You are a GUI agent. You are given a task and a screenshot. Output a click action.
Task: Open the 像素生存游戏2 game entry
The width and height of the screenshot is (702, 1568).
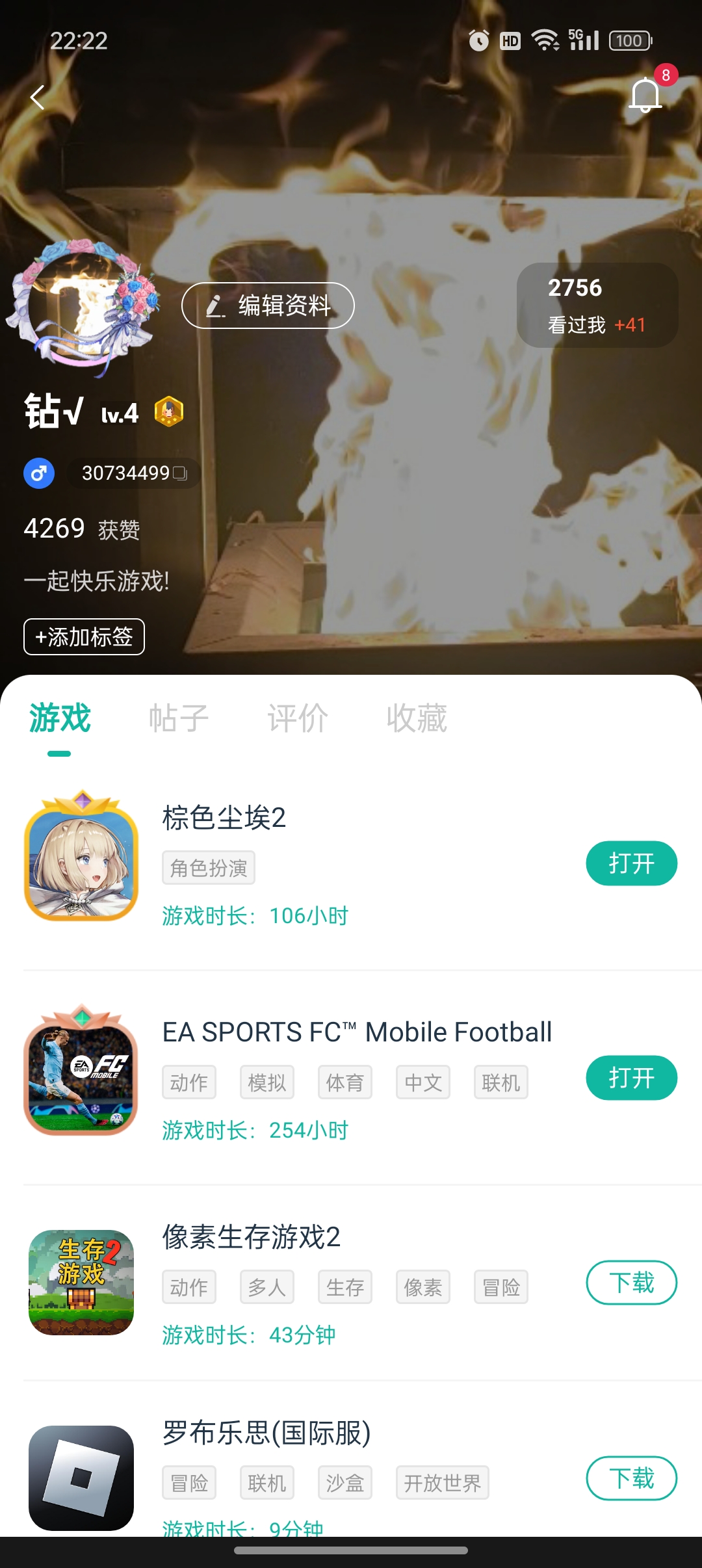pos(251,1237)
